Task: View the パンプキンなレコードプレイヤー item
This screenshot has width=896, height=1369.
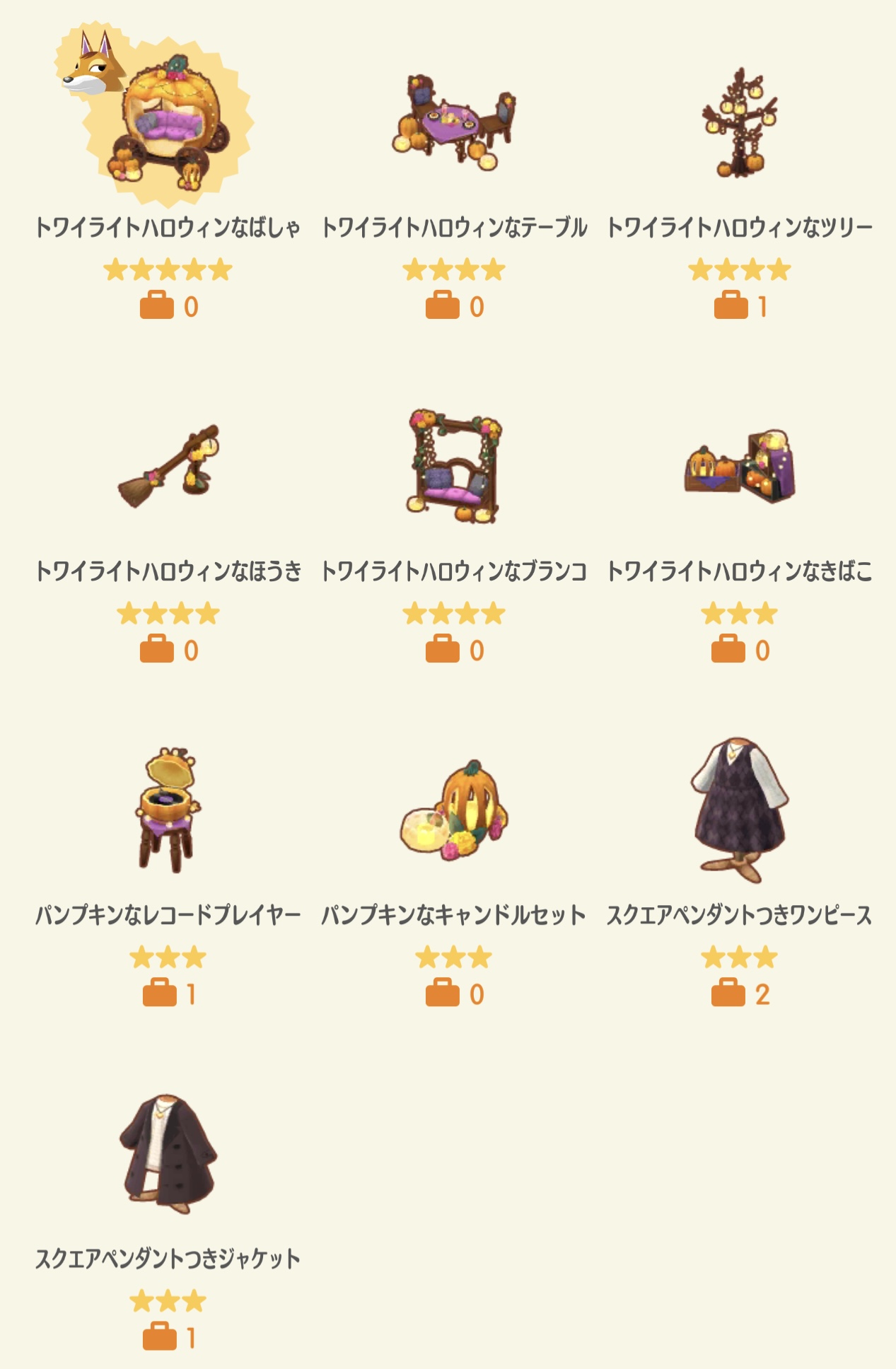Action: 168,810
